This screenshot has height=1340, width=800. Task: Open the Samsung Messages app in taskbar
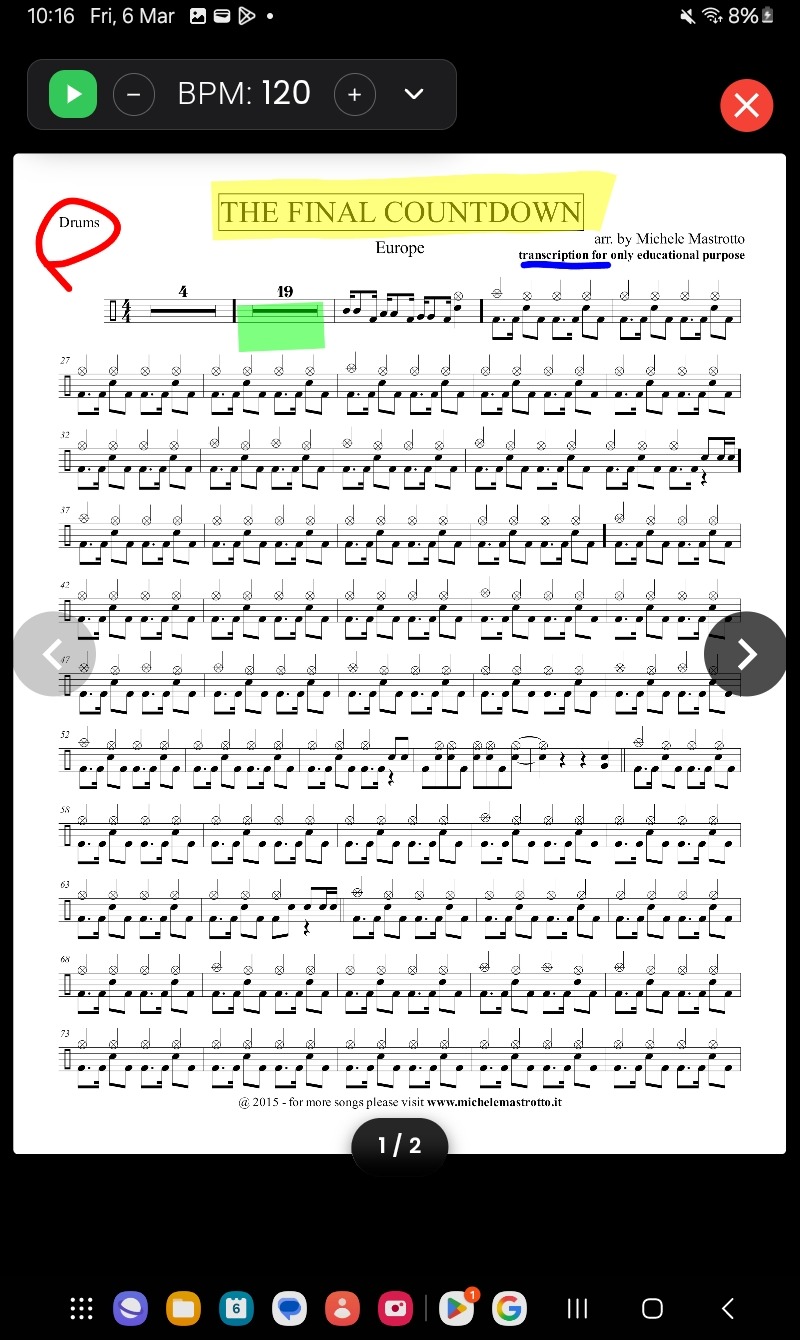point(290,1308)
